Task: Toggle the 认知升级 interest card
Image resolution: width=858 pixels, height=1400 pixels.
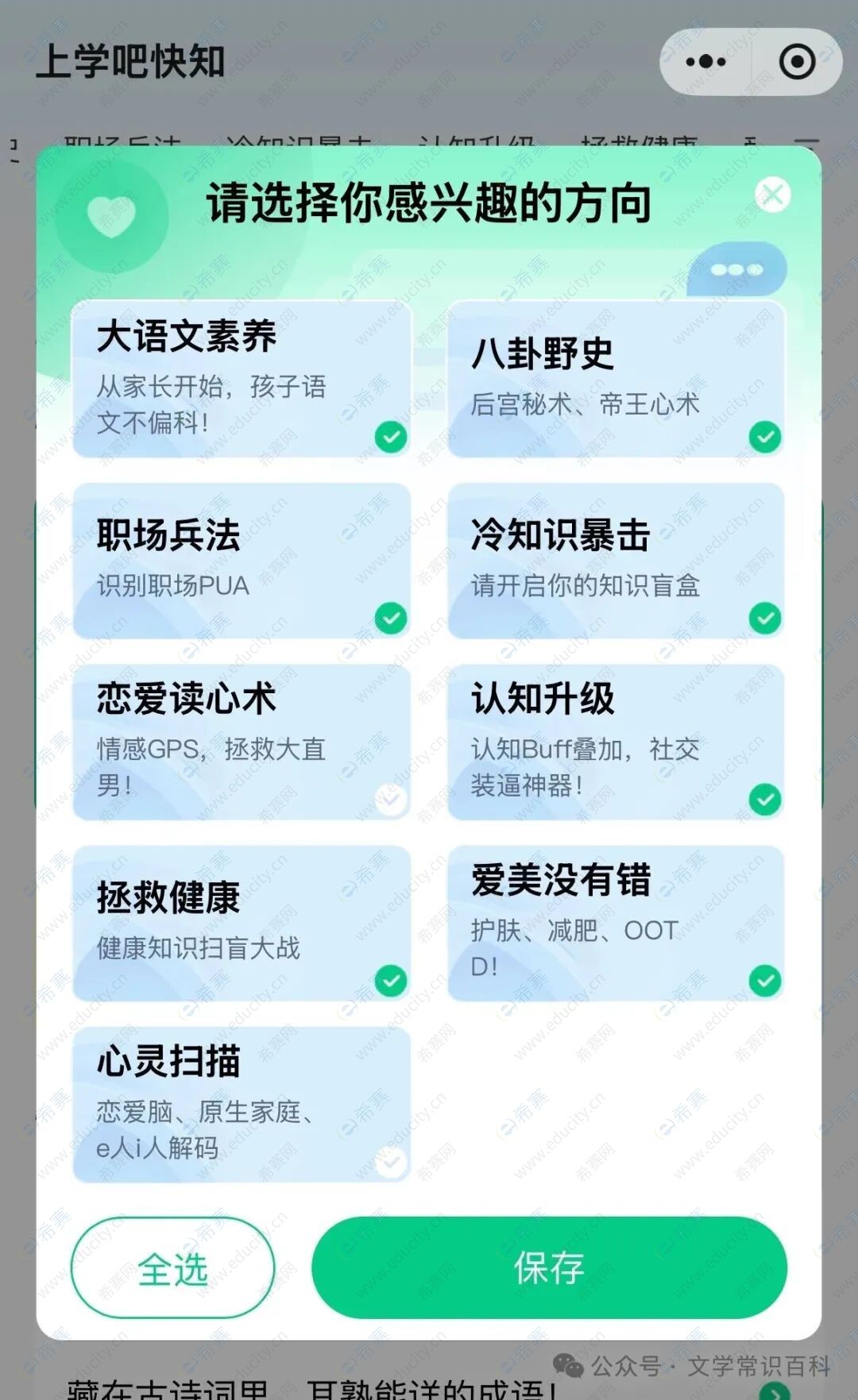Action: pos(616,742)
